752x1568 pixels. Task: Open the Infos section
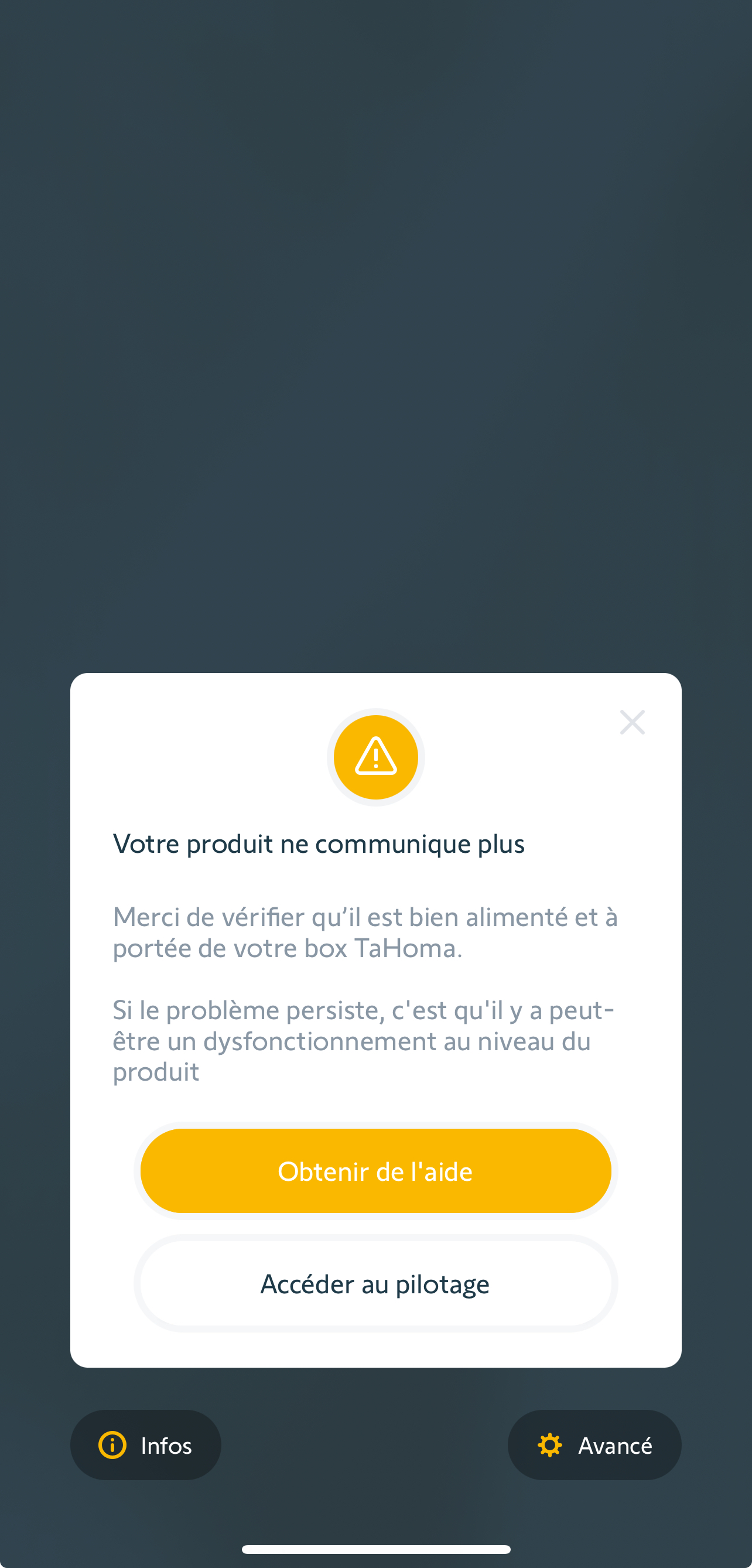[x=145, y=1445]
